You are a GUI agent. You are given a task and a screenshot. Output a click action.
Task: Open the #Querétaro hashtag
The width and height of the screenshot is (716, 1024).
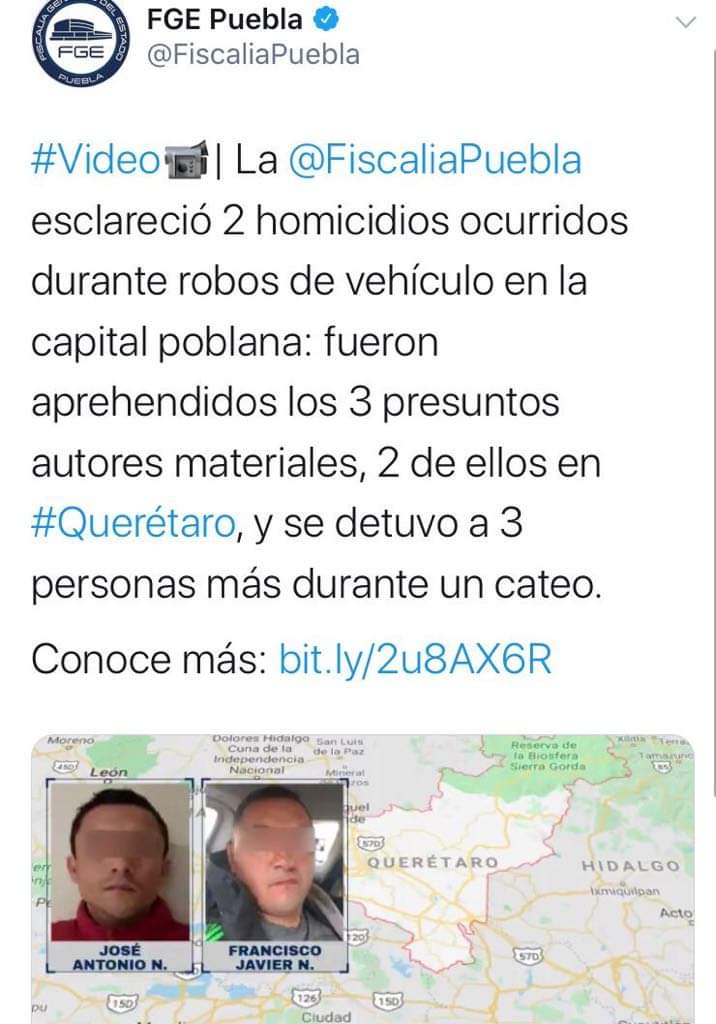click(x=133, y=524)
